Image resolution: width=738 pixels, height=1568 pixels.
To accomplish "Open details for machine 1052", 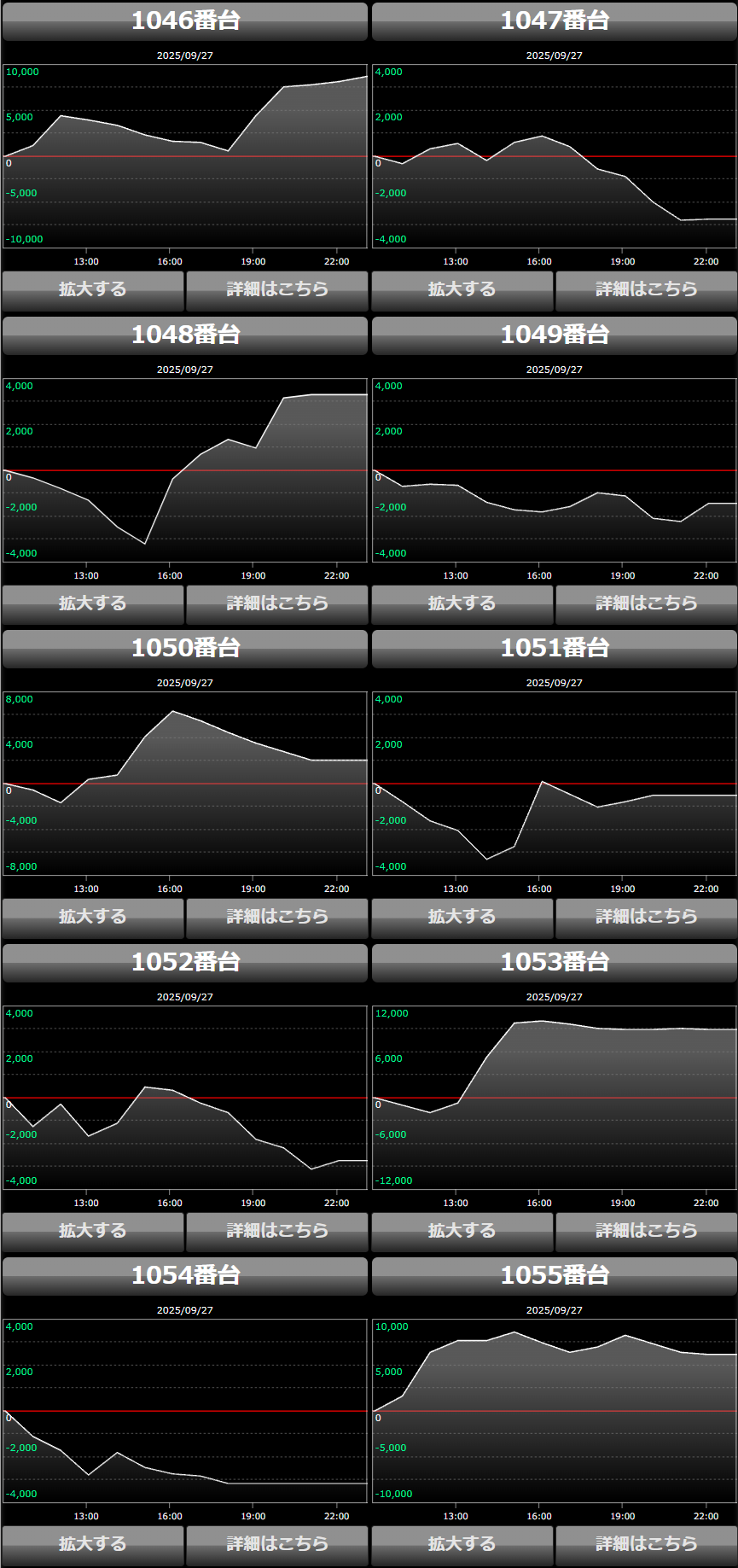I will coord(277,1231).
